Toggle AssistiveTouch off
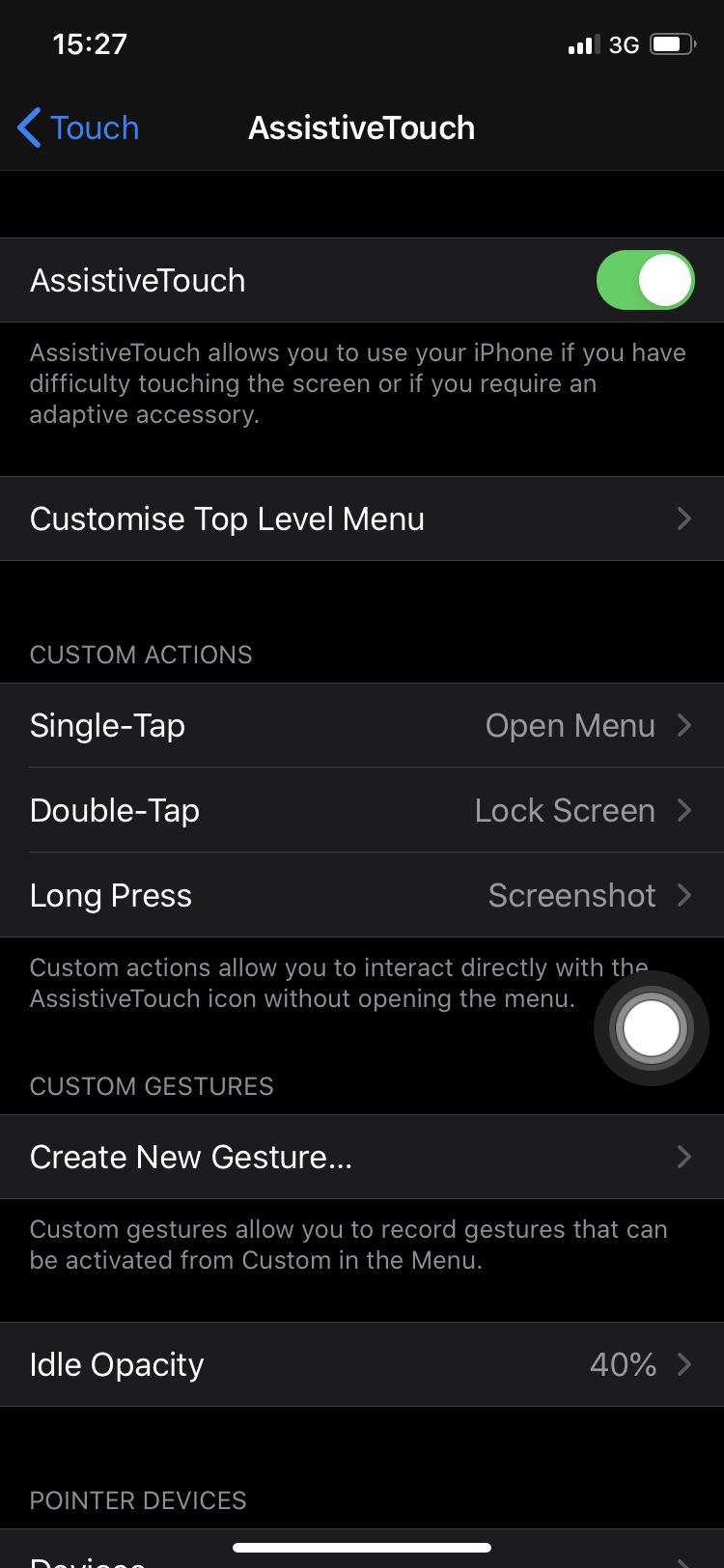The width and height of the screenshot is (724, 1568). tap(645, 280)
